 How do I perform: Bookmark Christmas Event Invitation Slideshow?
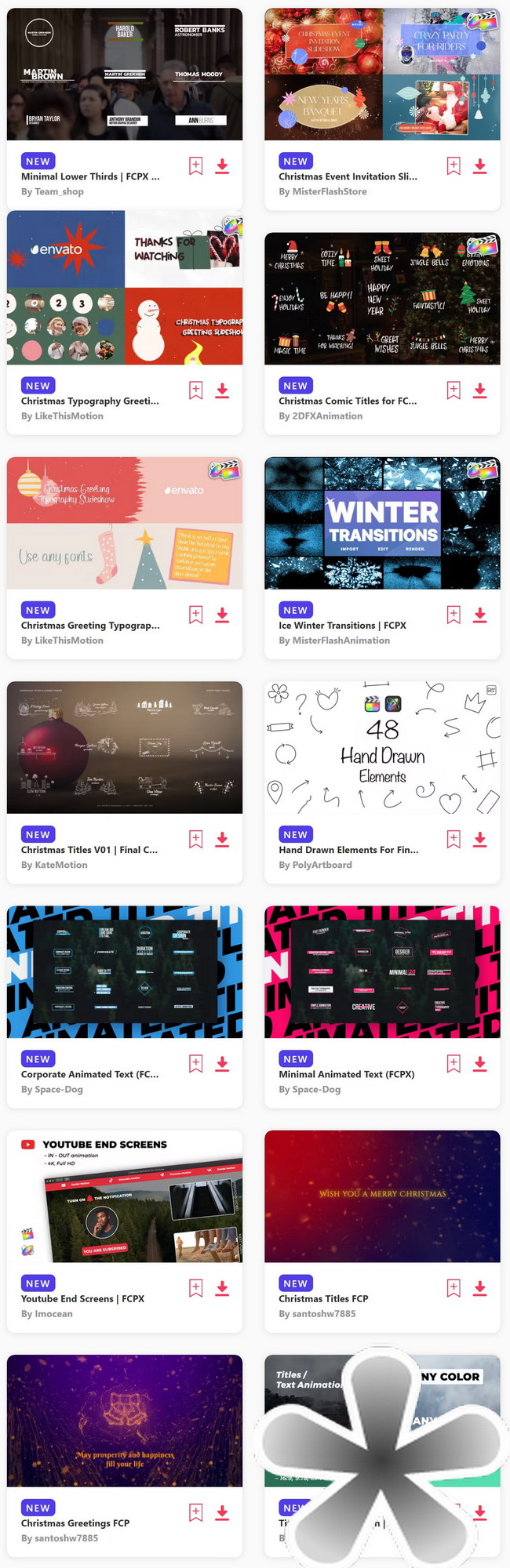click(x=454, y=165)
